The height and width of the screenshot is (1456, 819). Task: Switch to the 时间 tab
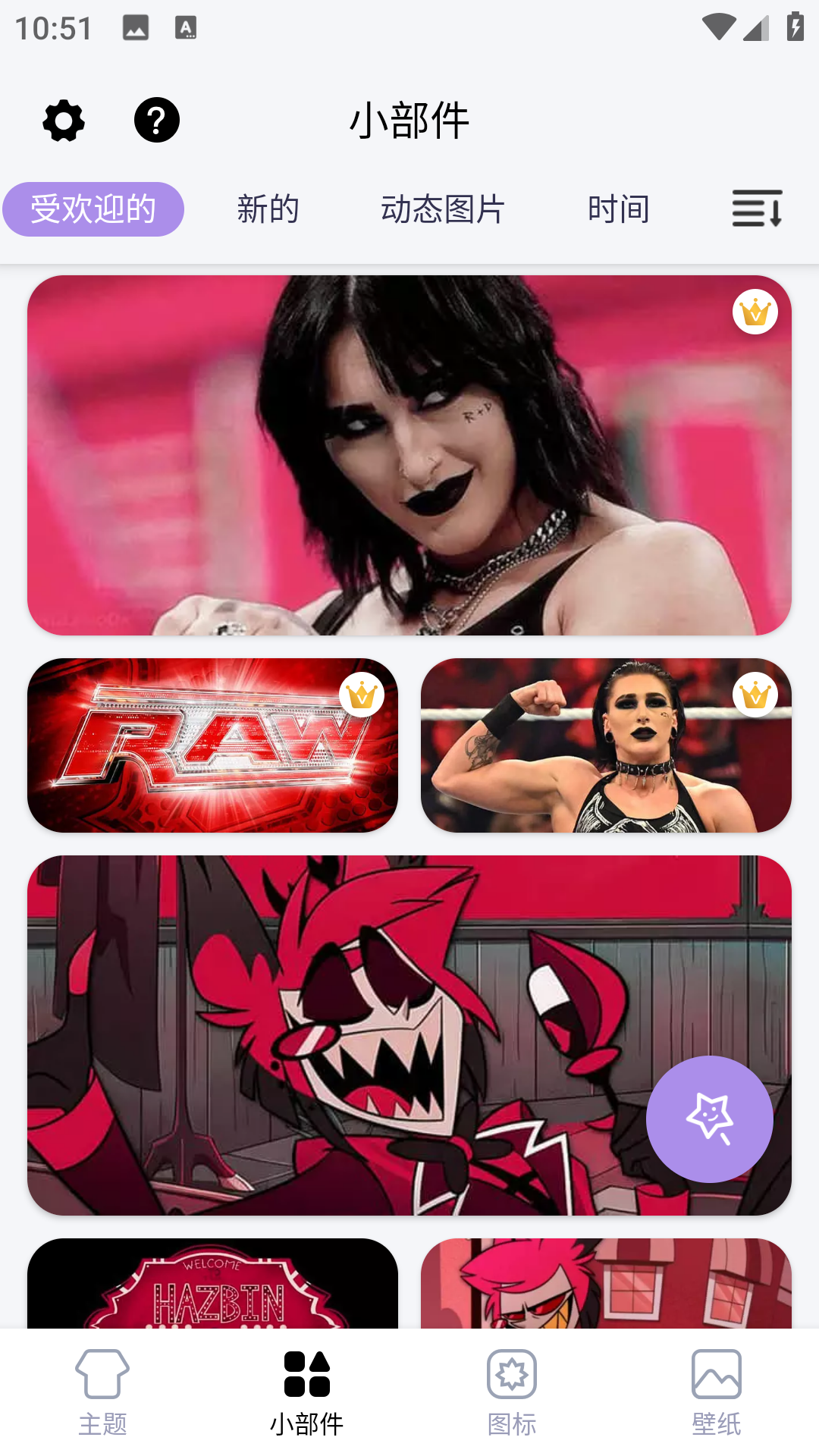[619, 209]
